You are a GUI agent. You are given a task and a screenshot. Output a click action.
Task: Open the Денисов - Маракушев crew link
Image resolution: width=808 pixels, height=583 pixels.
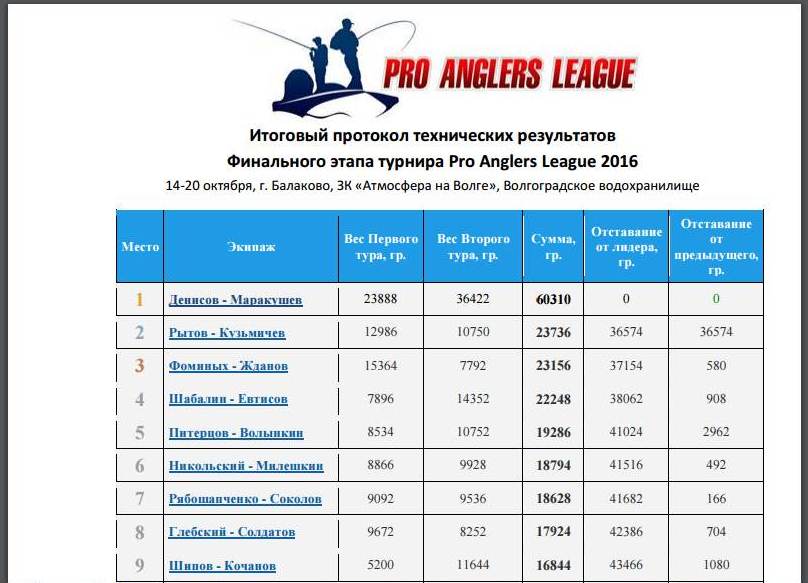[235, 300]
